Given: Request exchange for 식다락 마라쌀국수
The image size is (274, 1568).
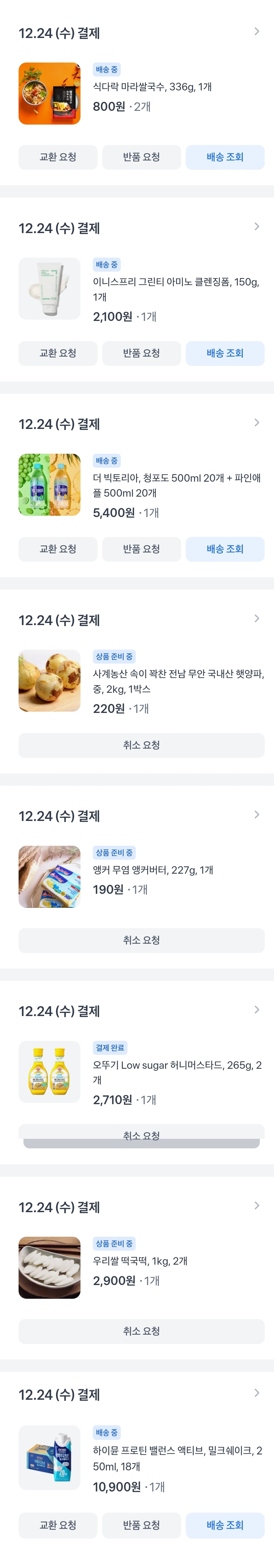Looking at the screenshot, I should (58, 157).
